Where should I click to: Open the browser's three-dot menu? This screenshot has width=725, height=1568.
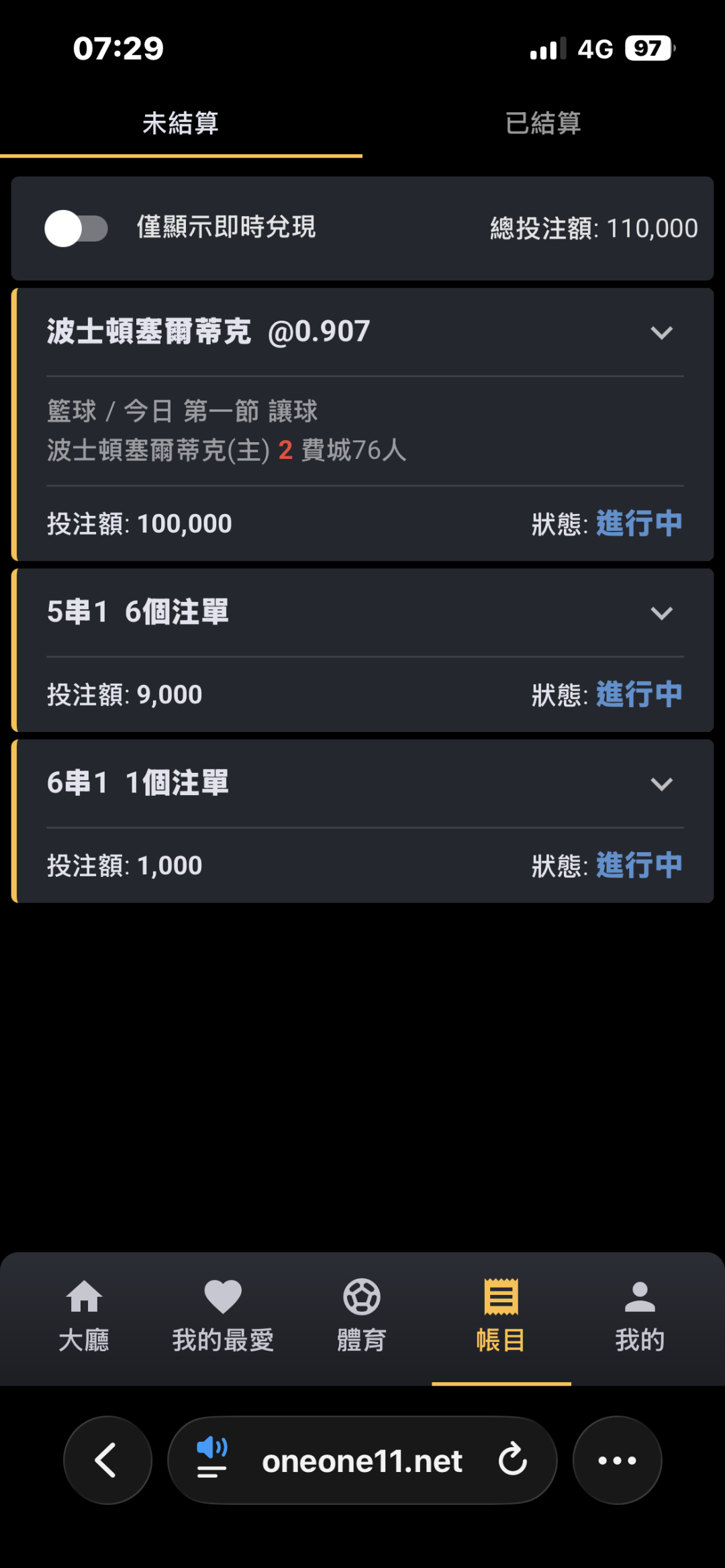pos(617,1460)
